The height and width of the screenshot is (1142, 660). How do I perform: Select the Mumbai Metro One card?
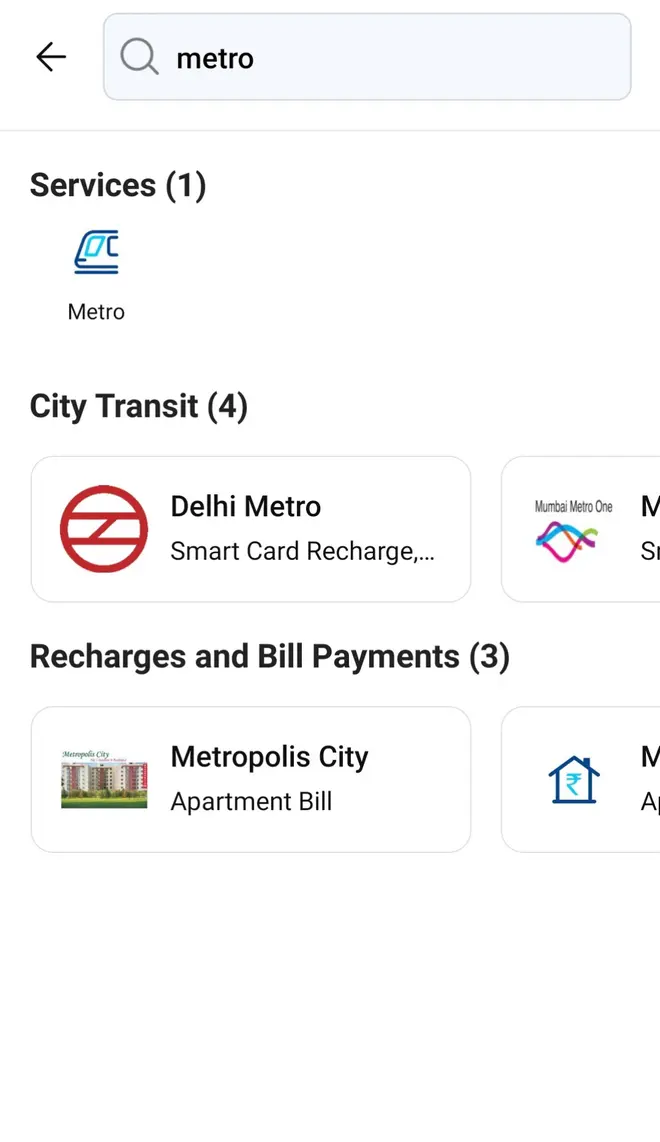[581, 529]
